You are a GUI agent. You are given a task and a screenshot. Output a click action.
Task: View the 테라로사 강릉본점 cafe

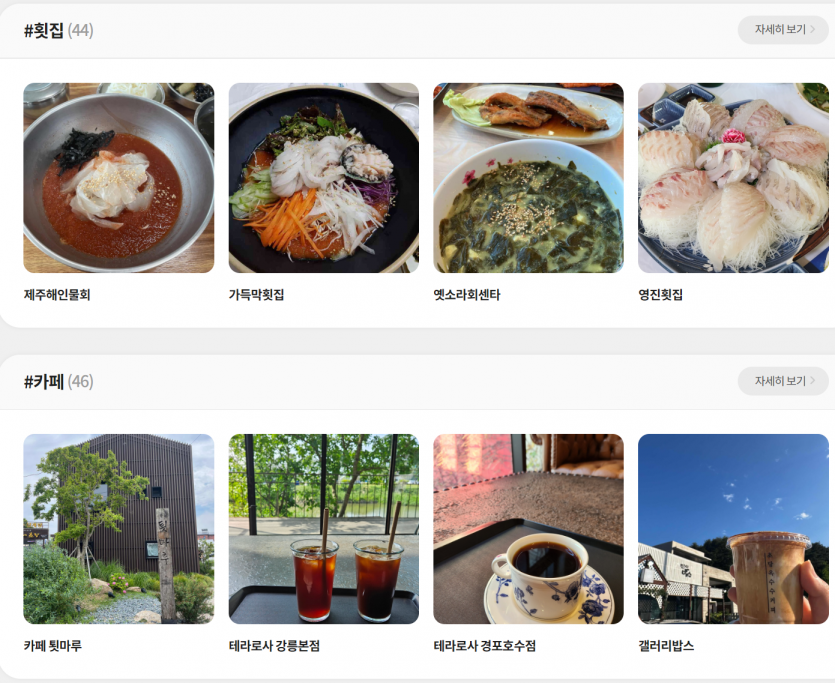click(323, 529)
